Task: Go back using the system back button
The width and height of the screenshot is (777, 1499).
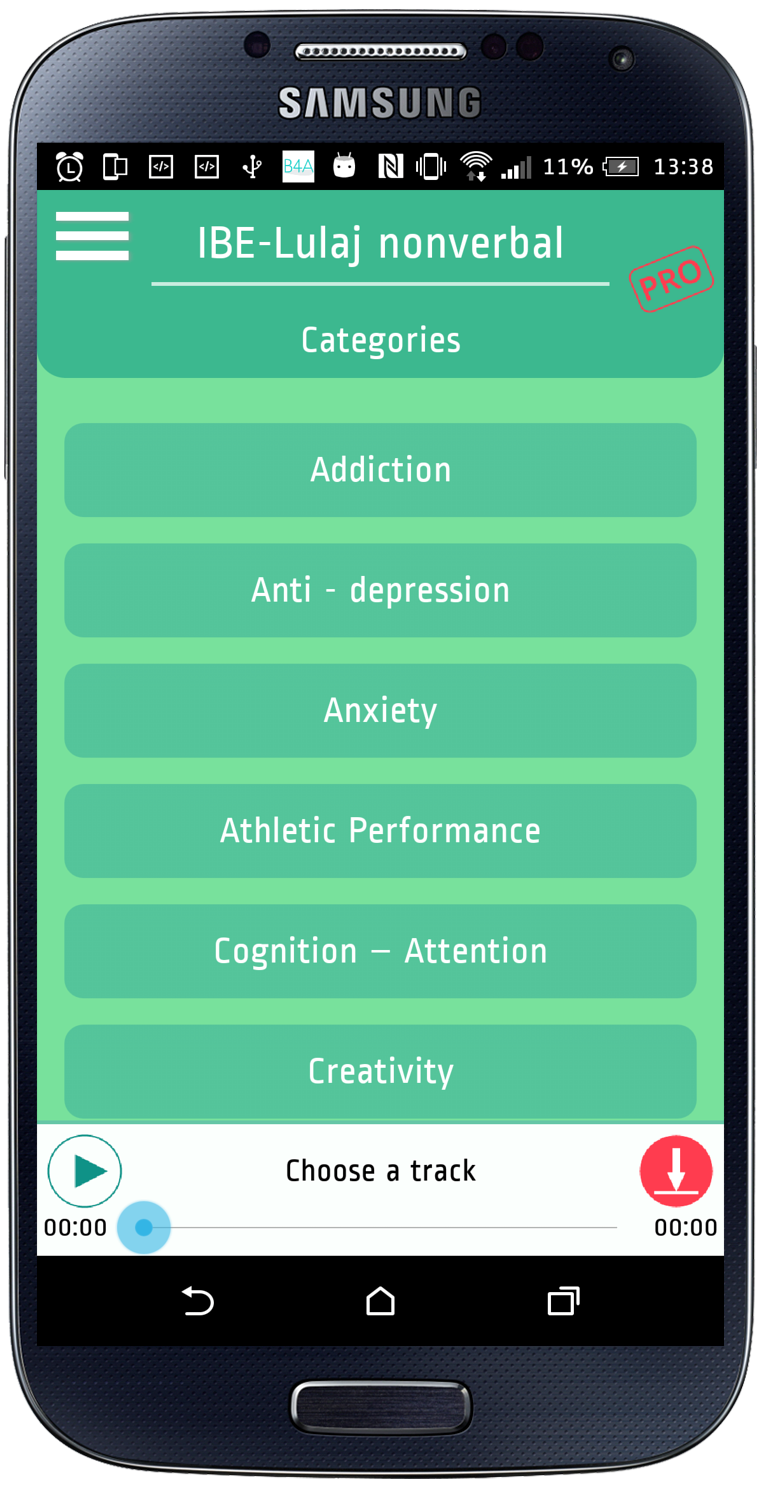Action: pos(198,1301)
